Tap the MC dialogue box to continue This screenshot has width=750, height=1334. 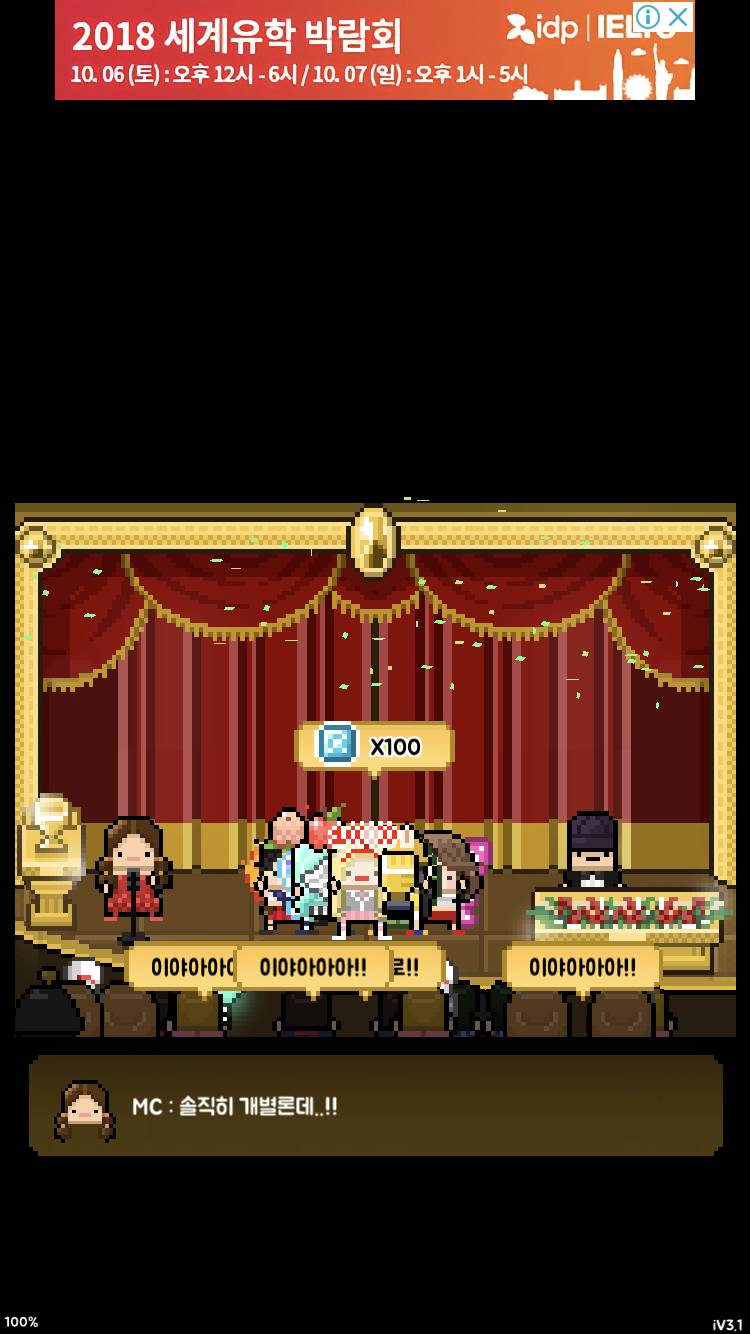tap(375, 1106)
